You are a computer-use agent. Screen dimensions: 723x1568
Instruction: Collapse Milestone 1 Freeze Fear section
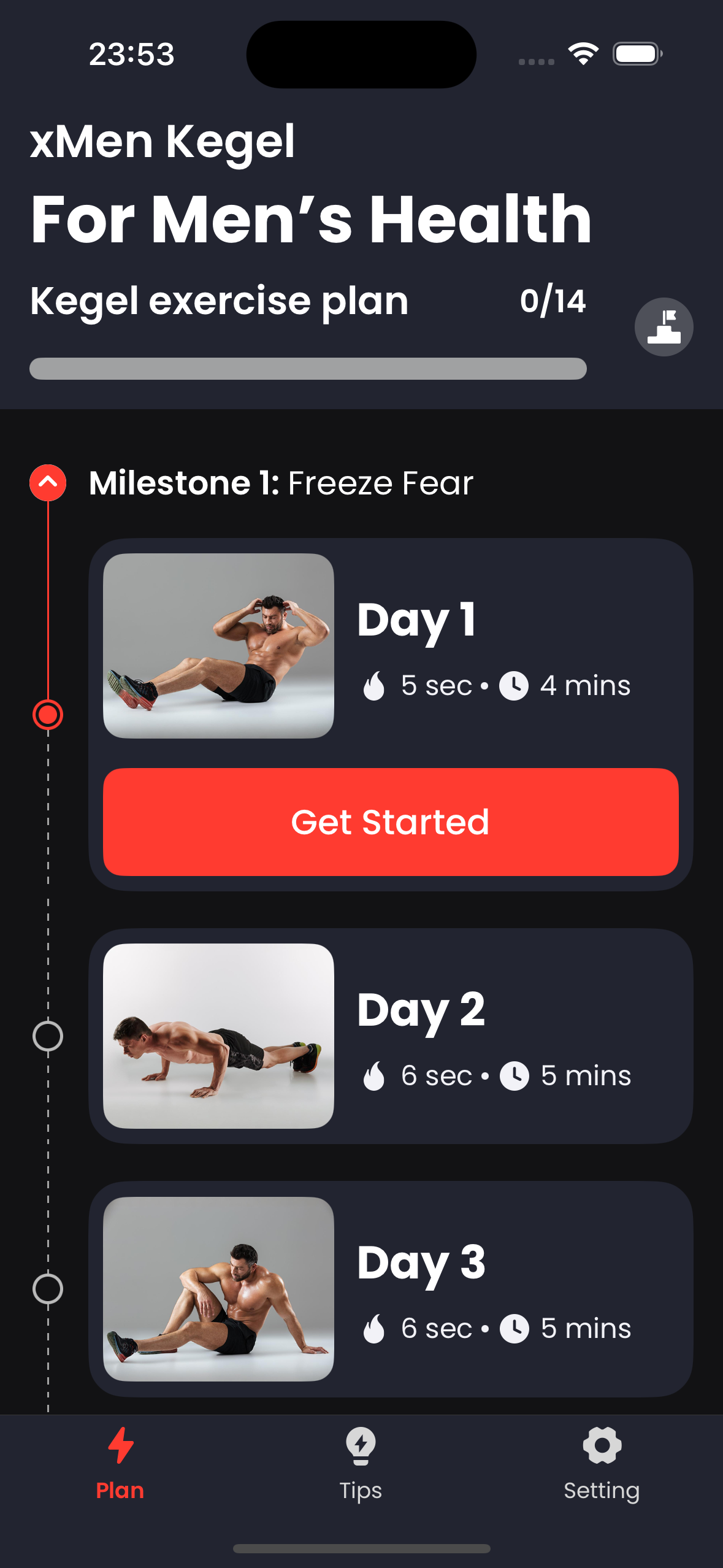pos(48,483)
